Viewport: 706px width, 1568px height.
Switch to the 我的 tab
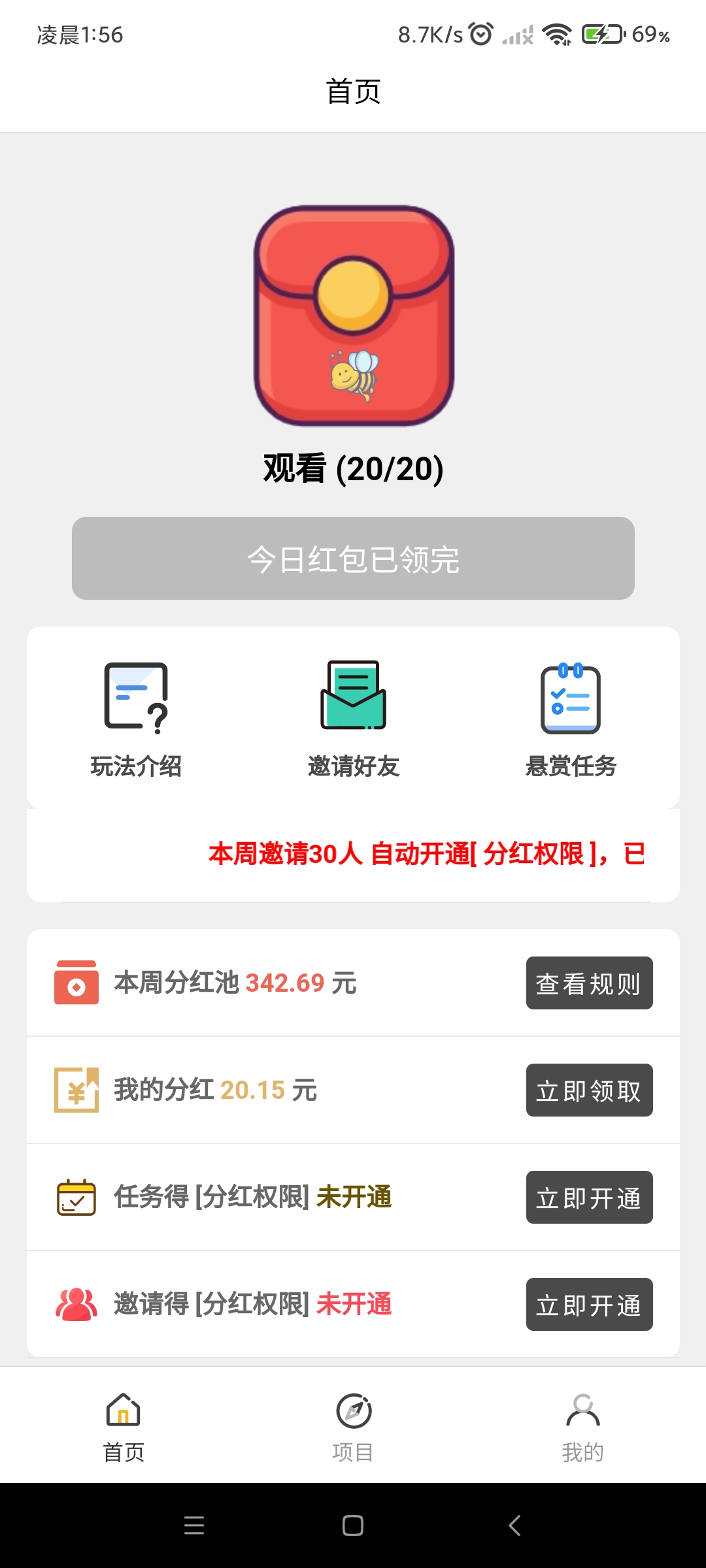click(x=582, y=1428)
